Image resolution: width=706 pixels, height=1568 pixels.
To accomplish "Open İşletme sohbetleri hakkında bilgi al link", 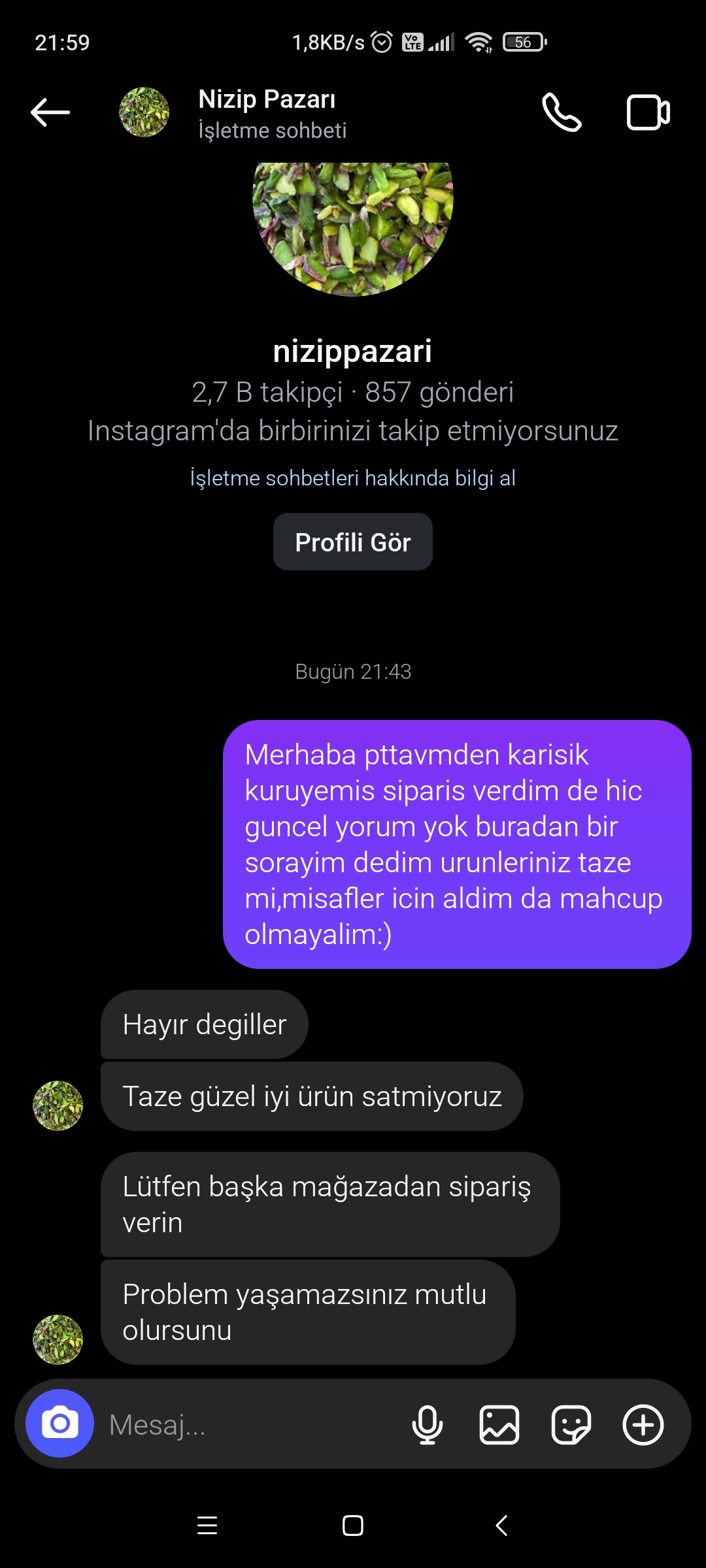I will point(353,478).
